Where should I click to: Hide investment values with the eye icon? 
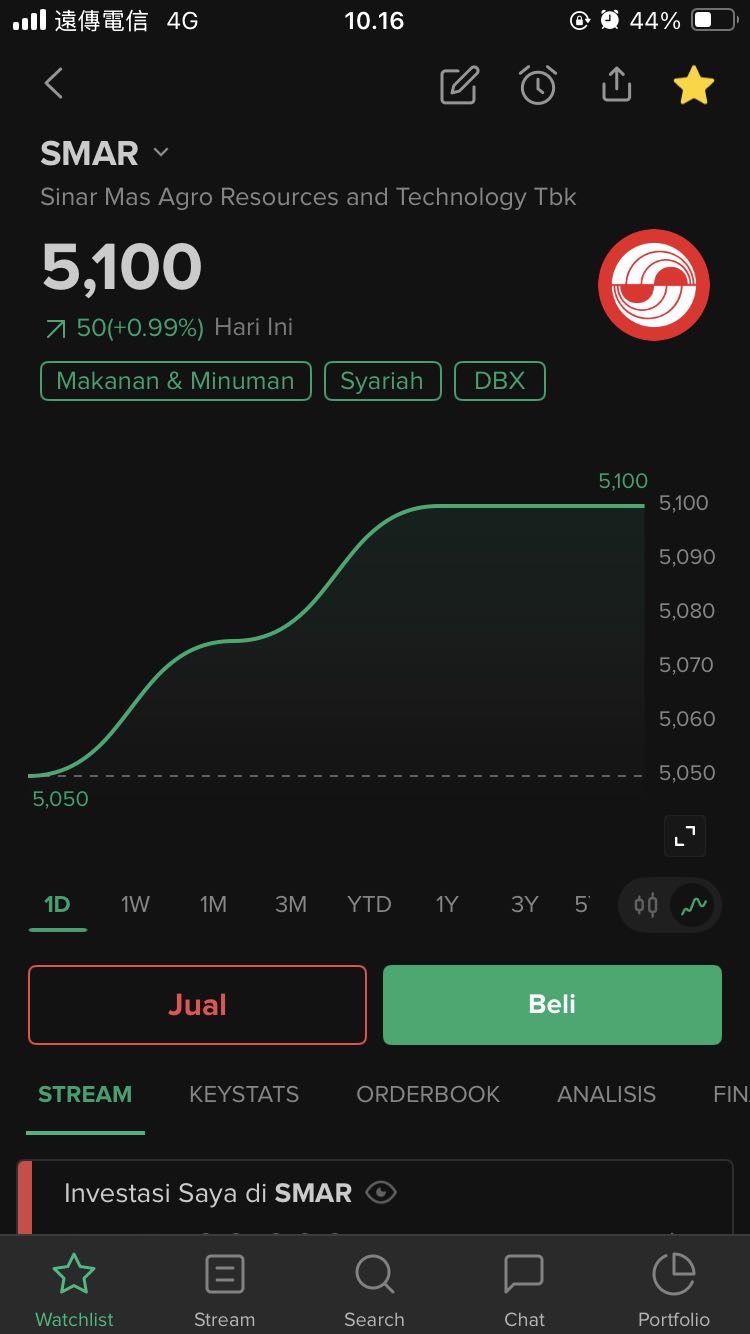pyautogui.click(x=381, y=1192)
